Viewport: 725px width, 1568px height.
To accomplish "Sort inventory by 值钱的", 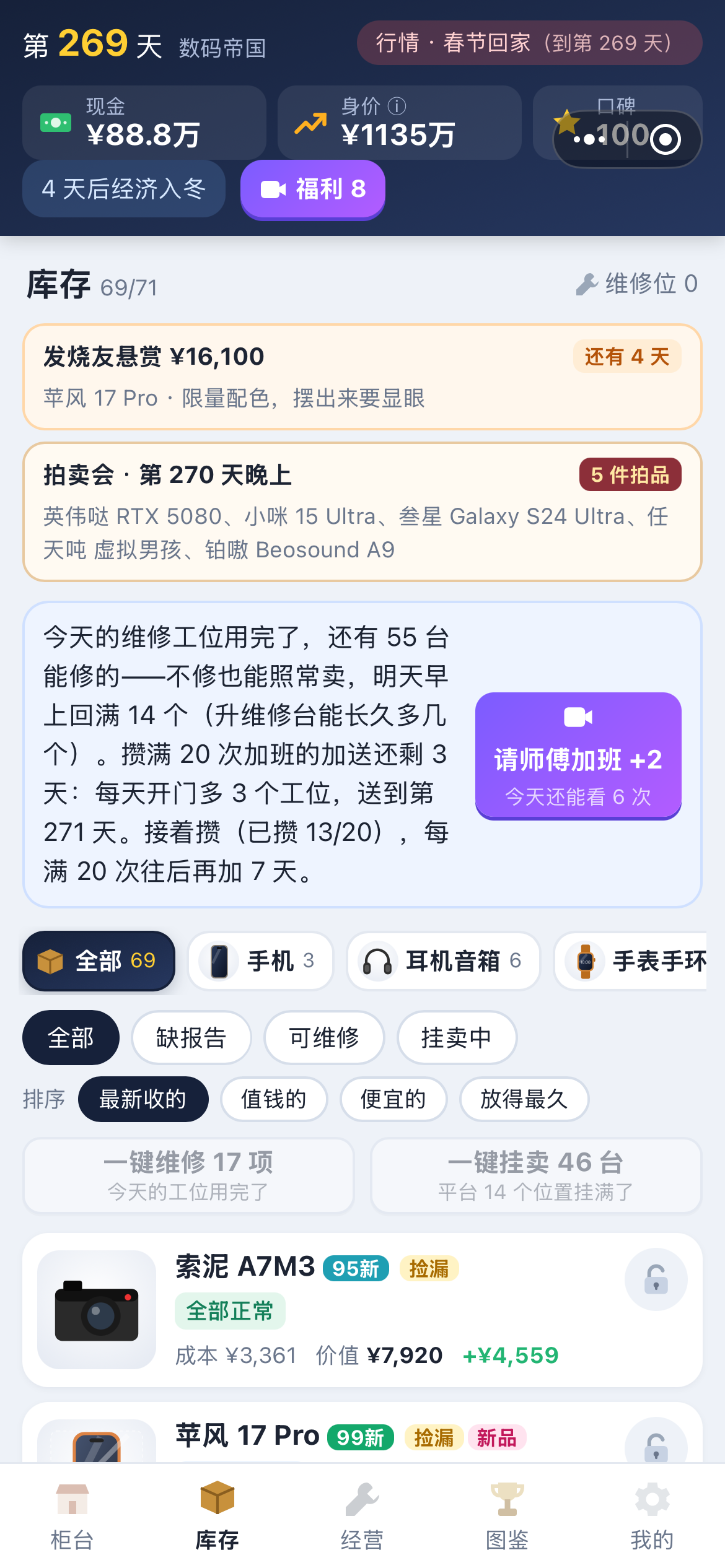I will tap(274, 1099).
